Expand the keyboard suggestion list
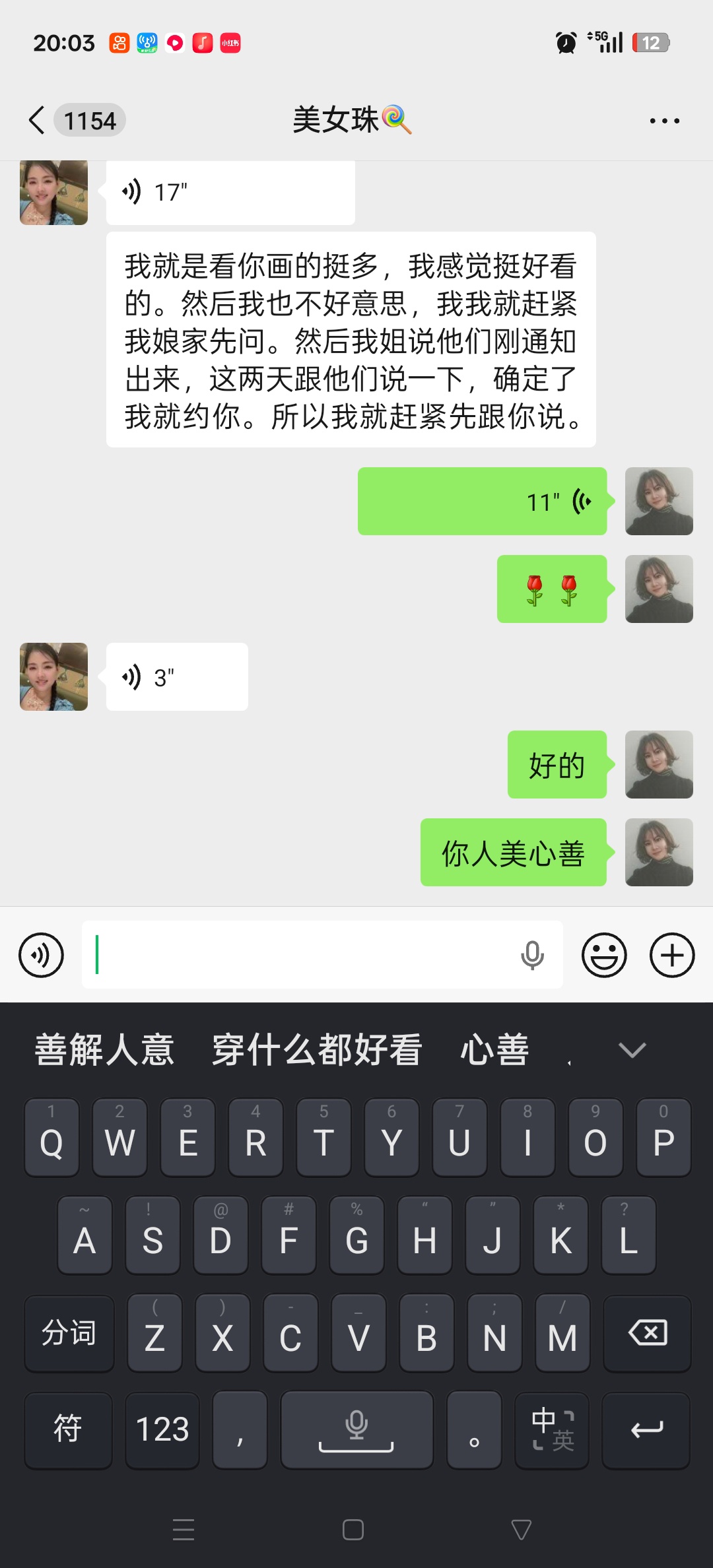Image resolution: width=713 pixels, height=1568 pixels. coord(632,1050)
